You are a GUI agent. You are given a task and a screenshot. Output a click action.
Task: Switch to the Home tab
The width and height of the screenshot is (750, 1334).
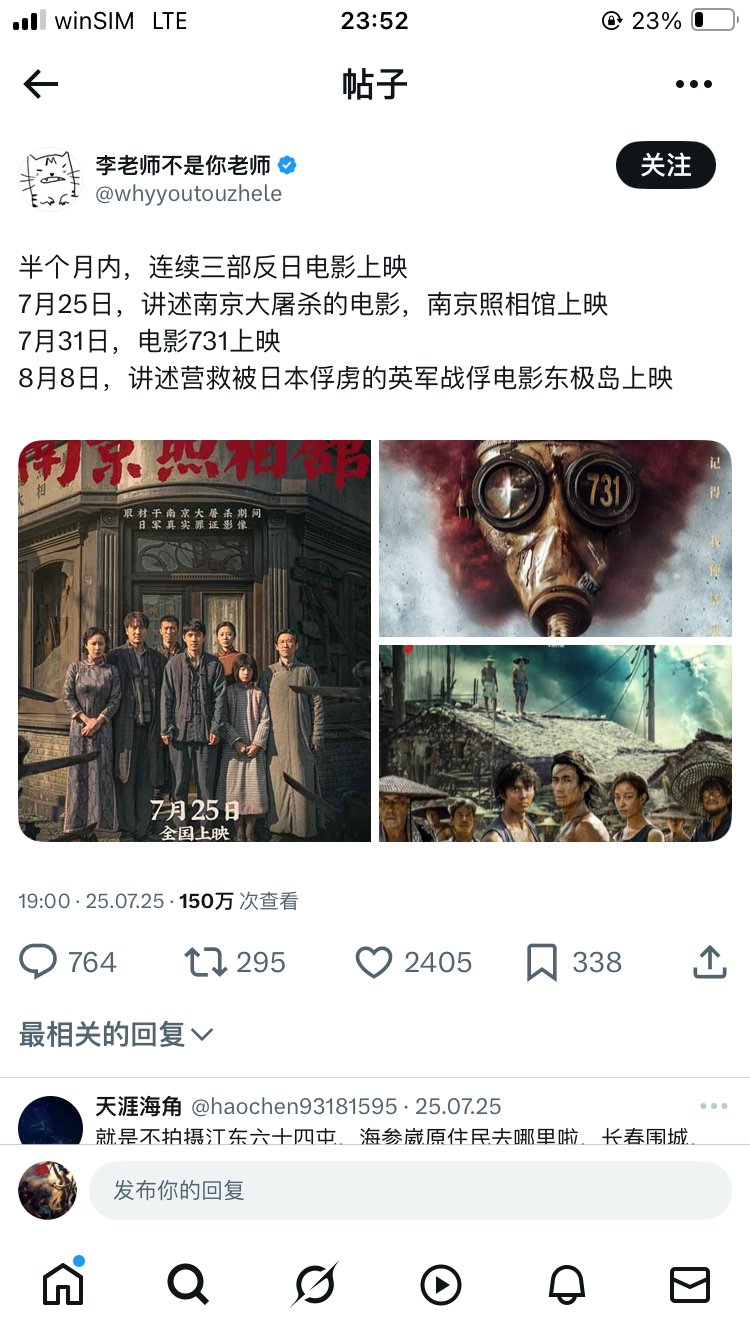coord(63,1284)
